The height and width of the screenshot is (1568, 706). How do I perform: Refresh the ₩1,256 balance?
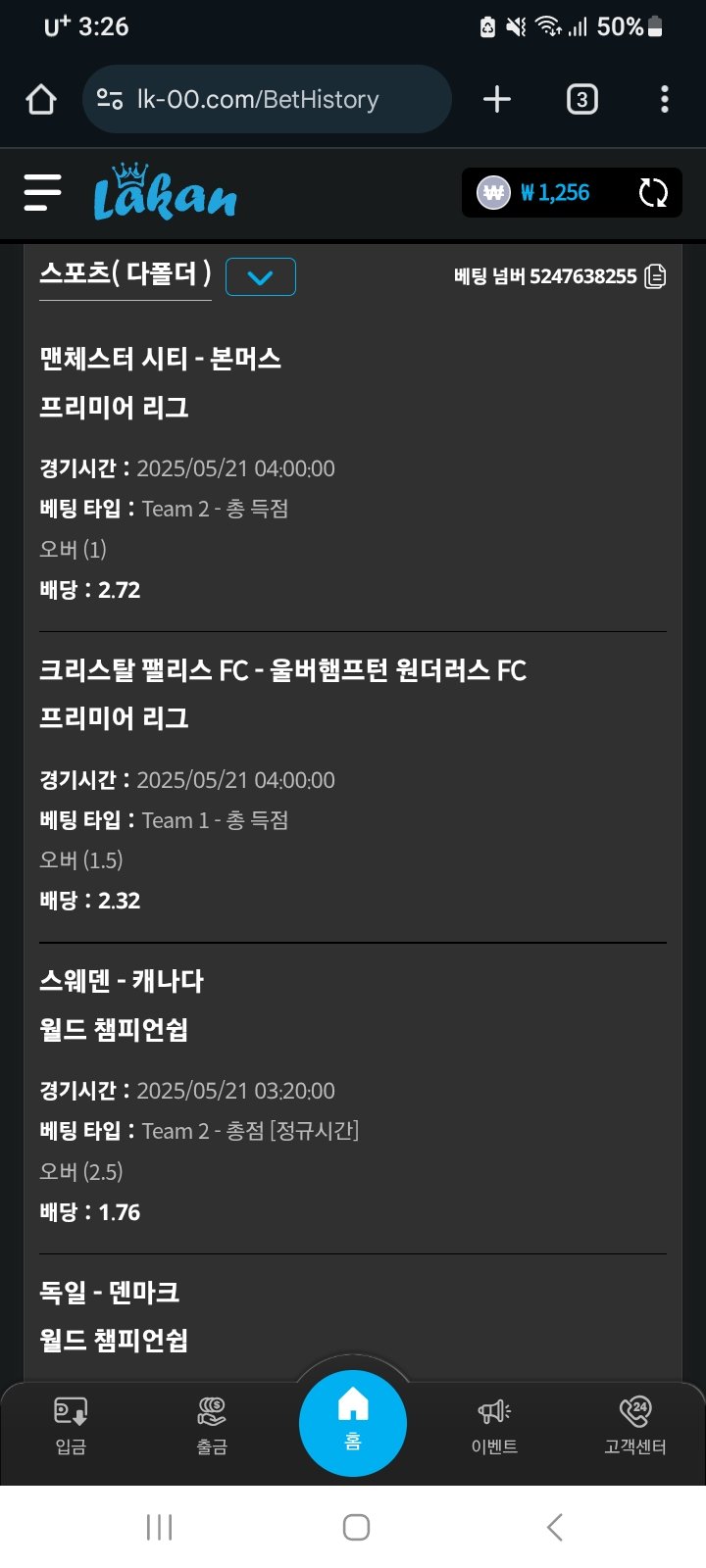(x=653, y=192)
